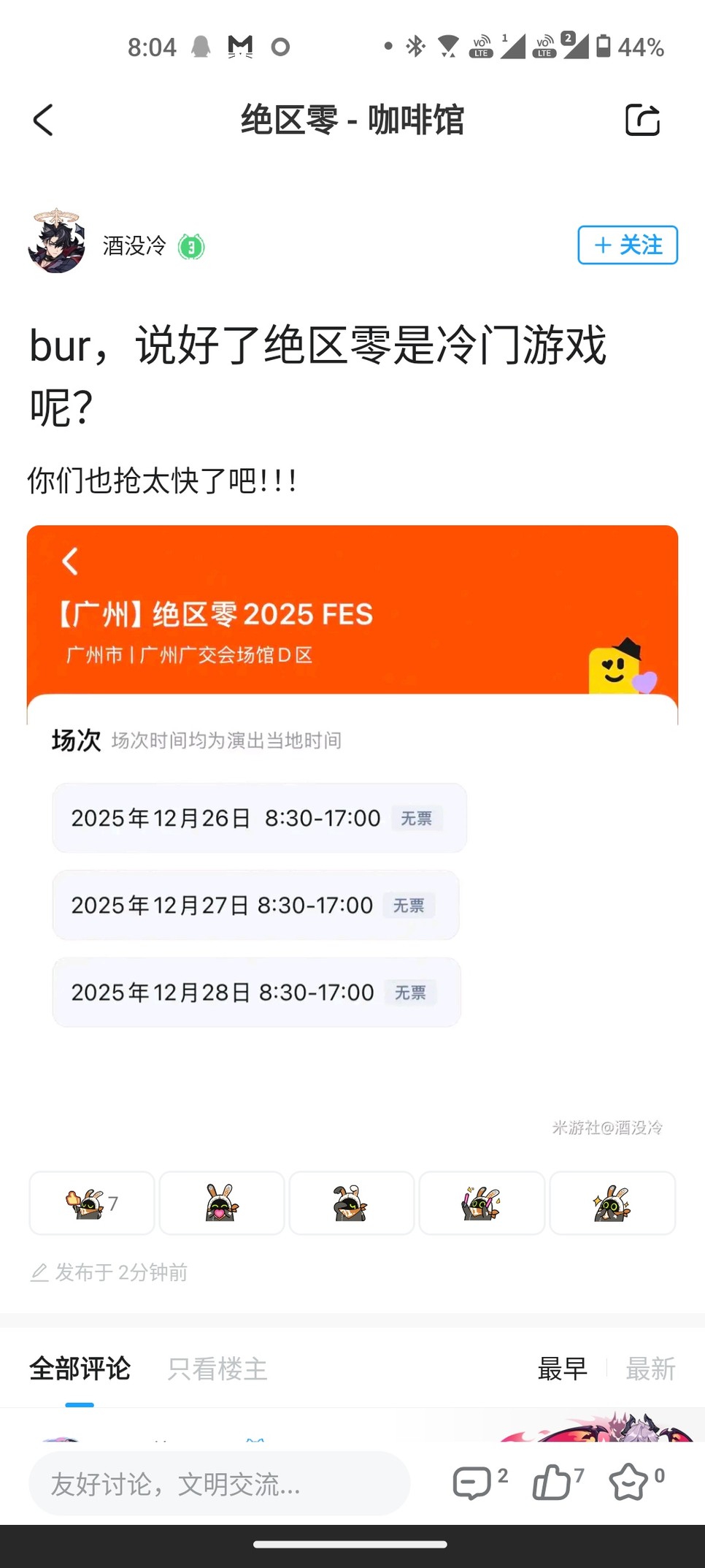
Task: Follow user 酒没冷 with 关注 button
Action: (x=628, y=245)
